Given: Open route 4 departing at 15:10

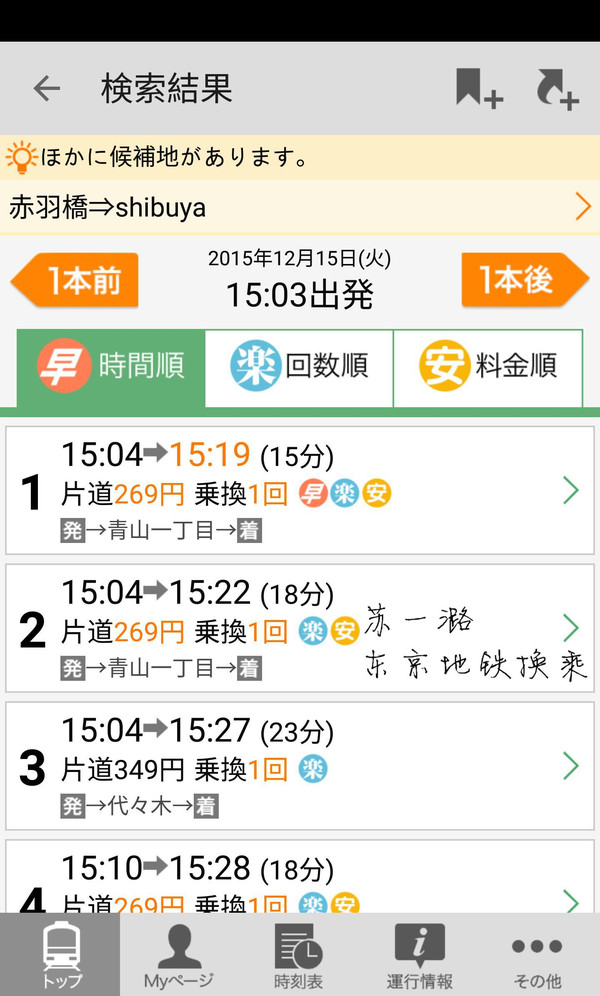Looking at the screenshot, I should pos(300,880).
